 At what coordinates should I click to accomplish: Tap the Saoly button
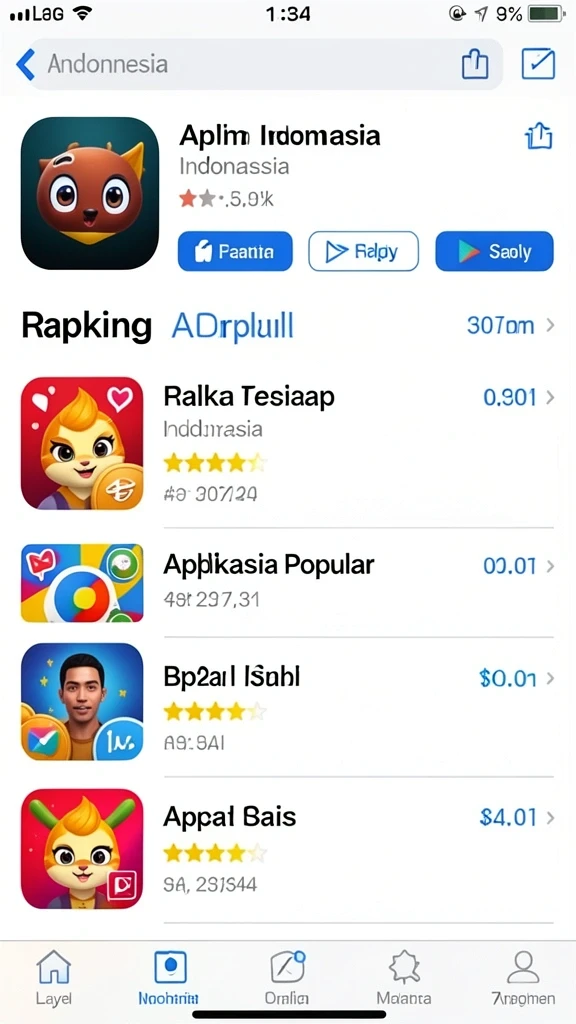(x=494, y=251)
